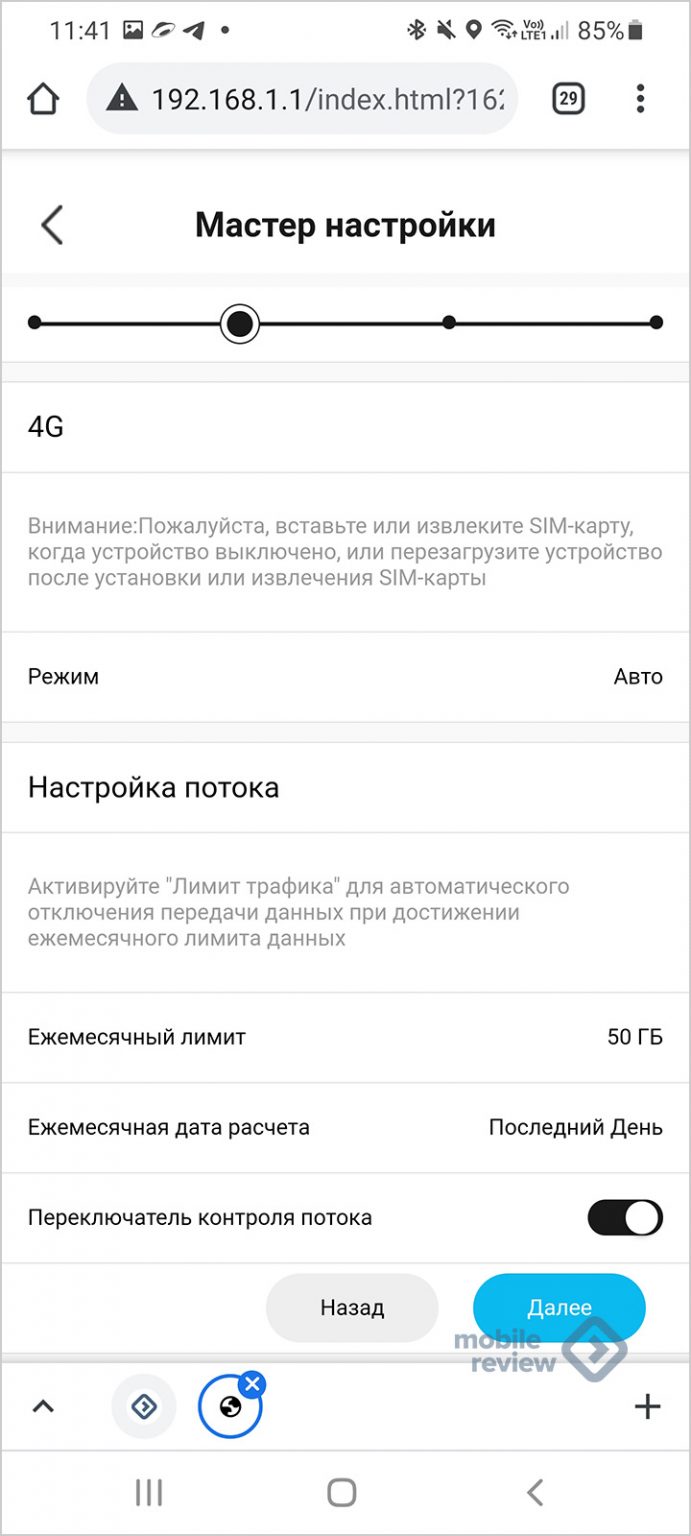Image resolution: width=691 pixels, height=1536 pixels.
Task: Change Ежемесячная дата расчета
Action: [575, 1127]
